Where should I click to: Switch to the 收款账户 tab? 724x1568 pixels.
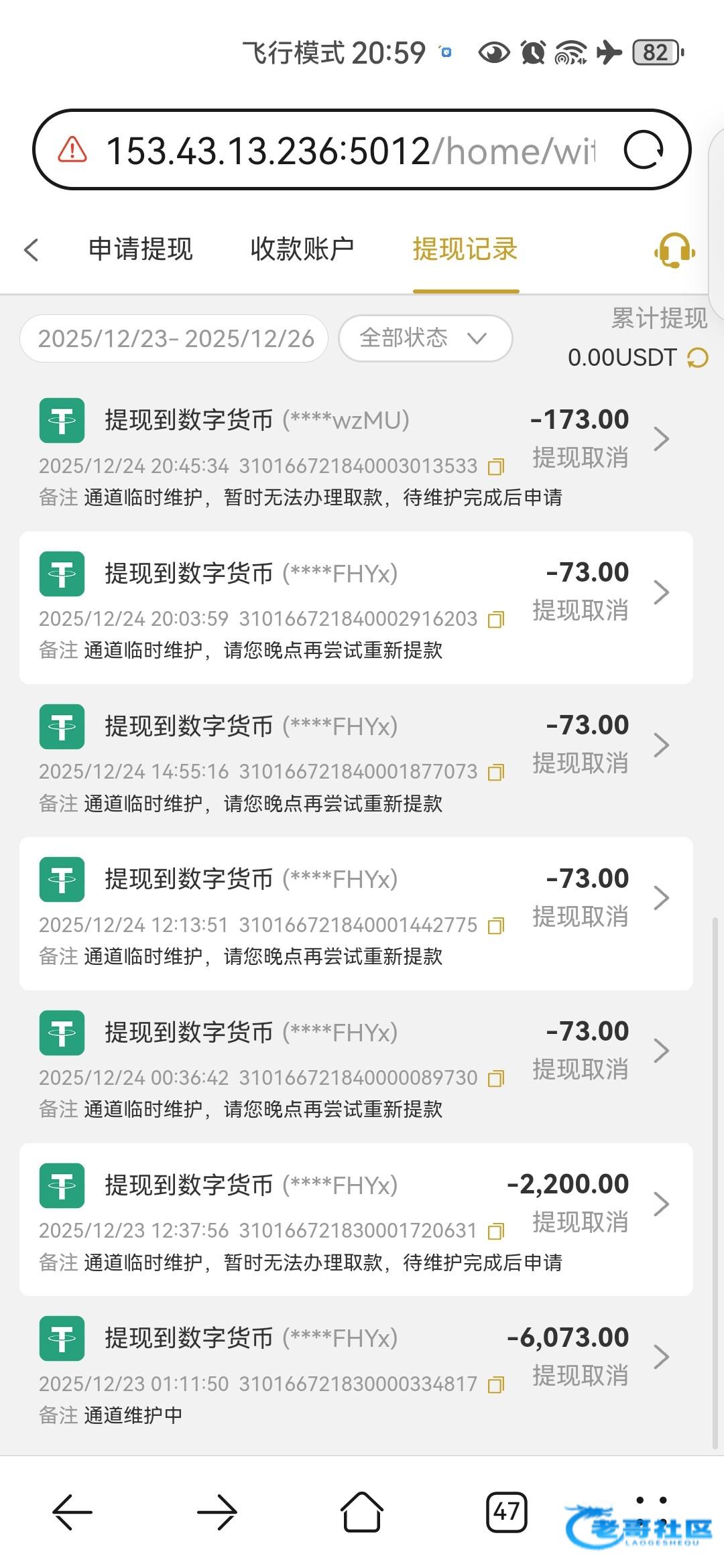pos(302,249)
